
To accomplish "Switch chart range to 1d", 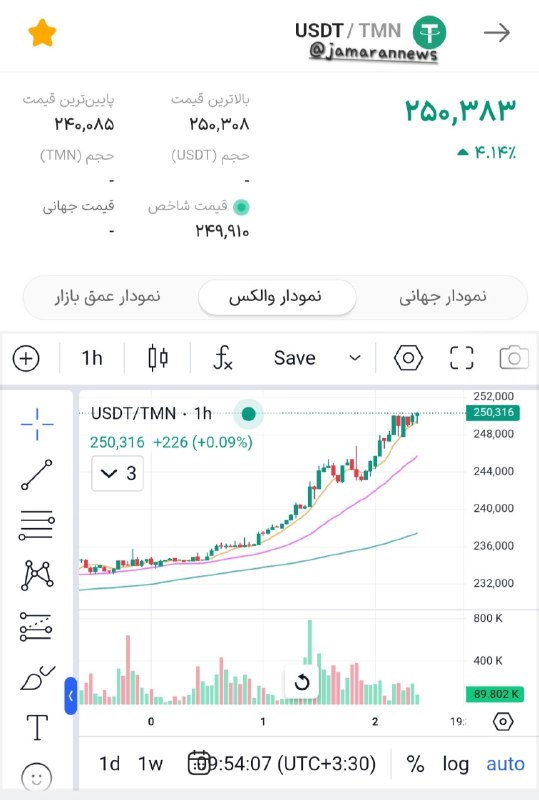I will [x=109, y=764].
